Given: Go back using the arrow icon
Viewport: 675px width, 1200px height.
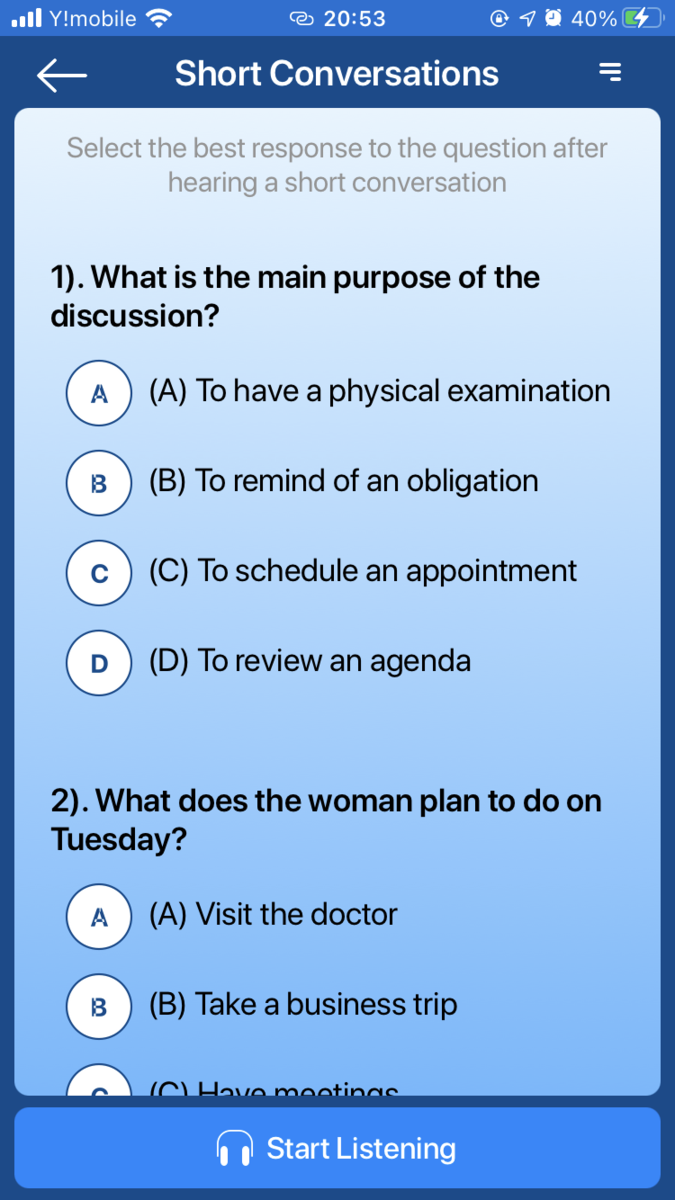Looking at the screenshot, I should pyautogui.click(x=61, y=75).
